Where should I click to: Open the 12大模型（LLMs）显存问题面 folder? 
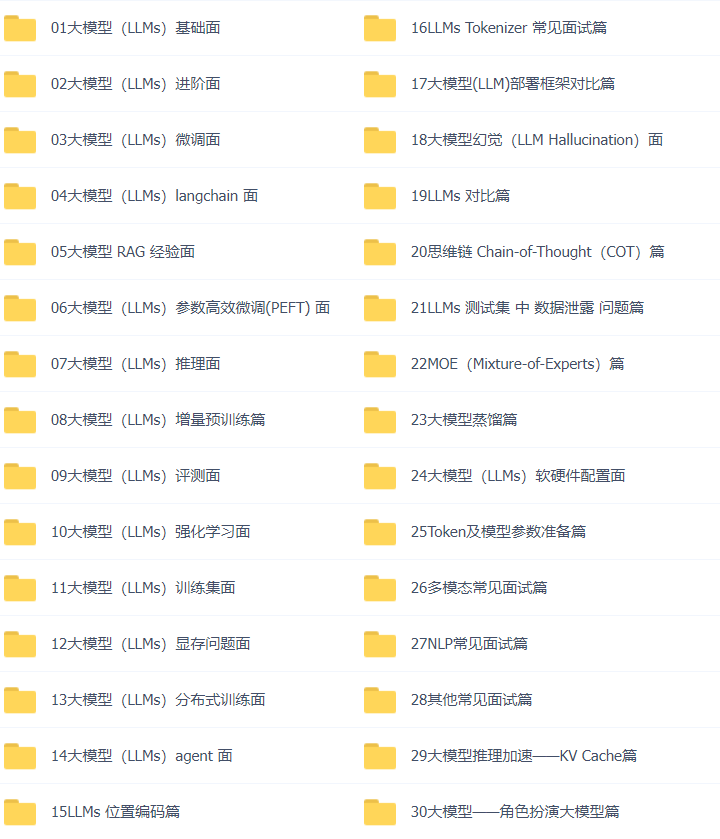pyautogui.click(x=150, y=644)
